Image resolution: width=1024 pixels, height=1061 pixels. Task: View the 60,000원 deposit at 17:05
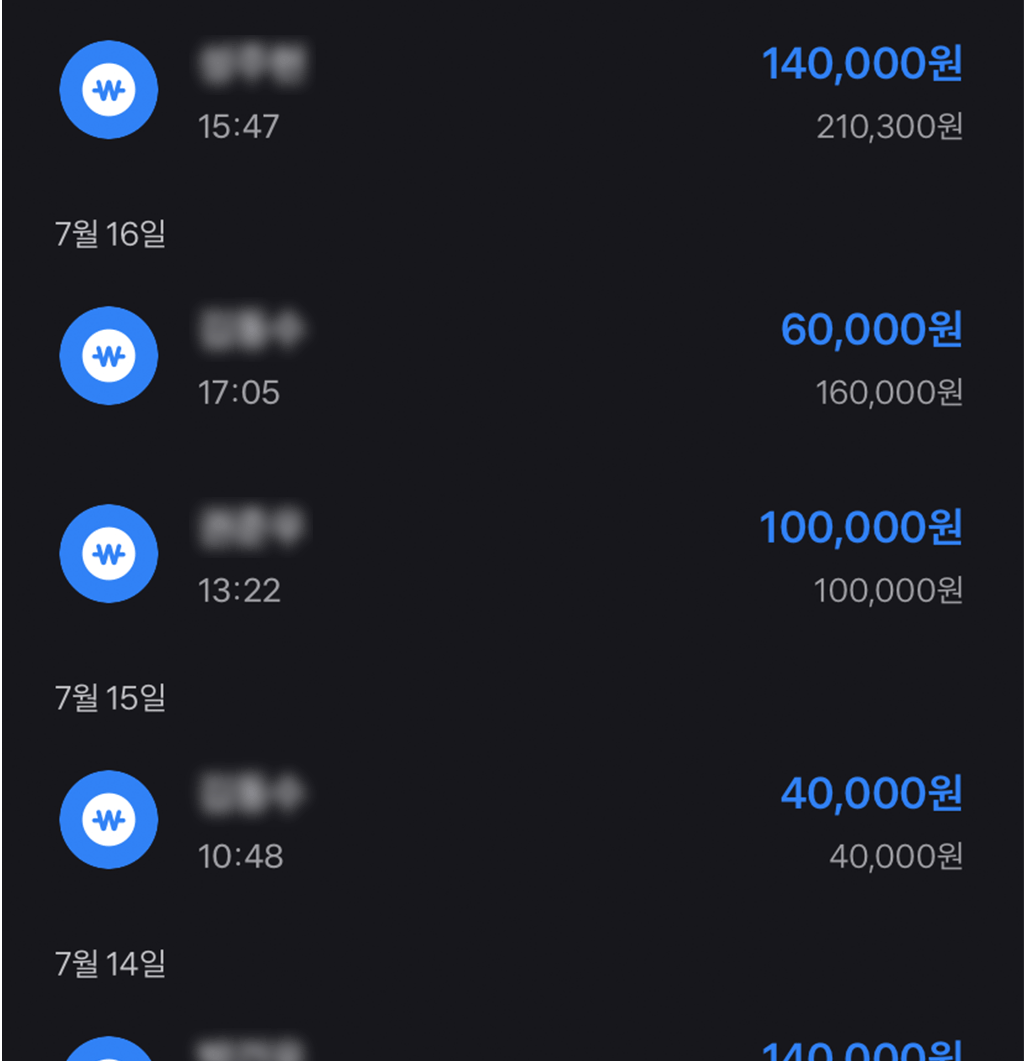coord(510,358)
